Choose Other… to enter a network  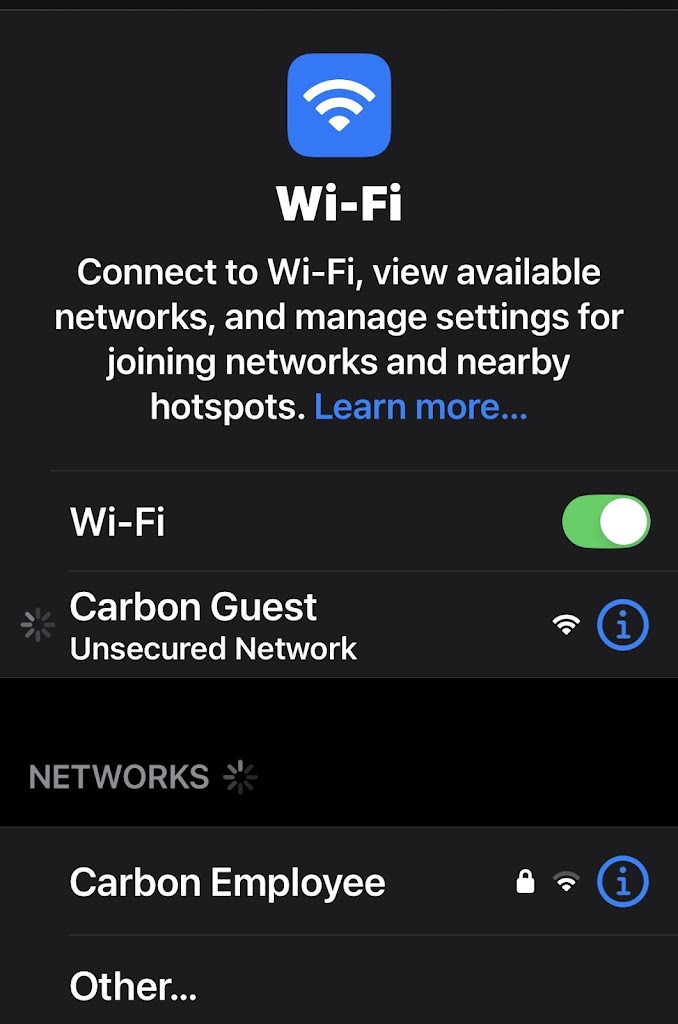point(134,987)
